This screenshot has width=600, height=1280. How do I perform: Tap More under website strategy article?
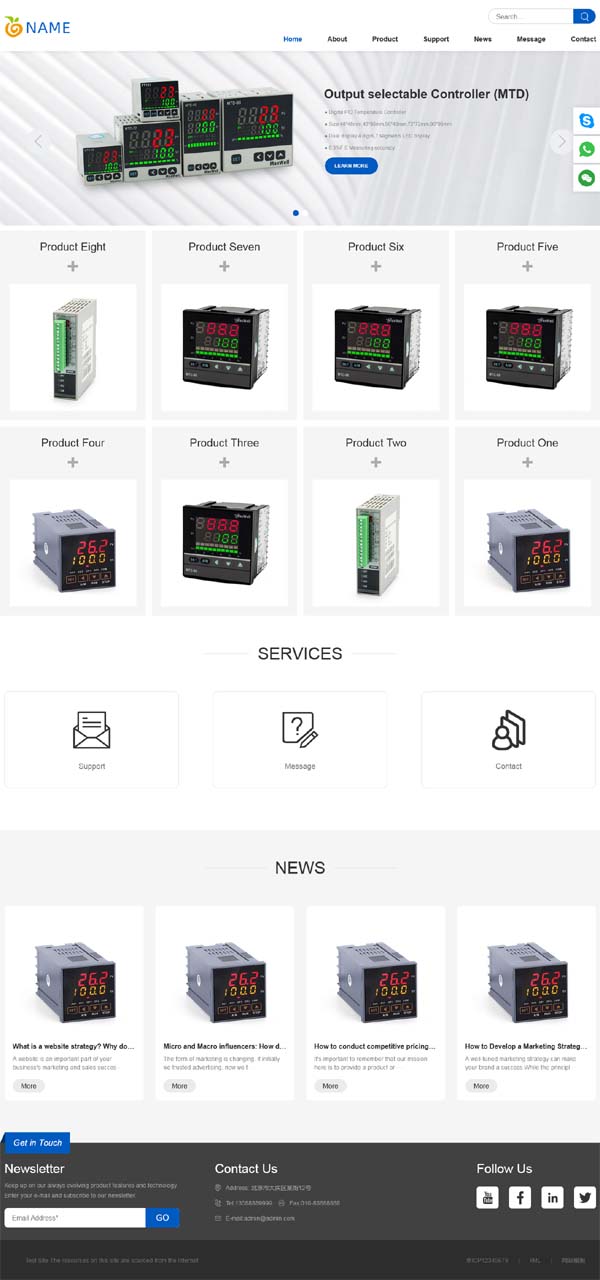pos(29,1086)
